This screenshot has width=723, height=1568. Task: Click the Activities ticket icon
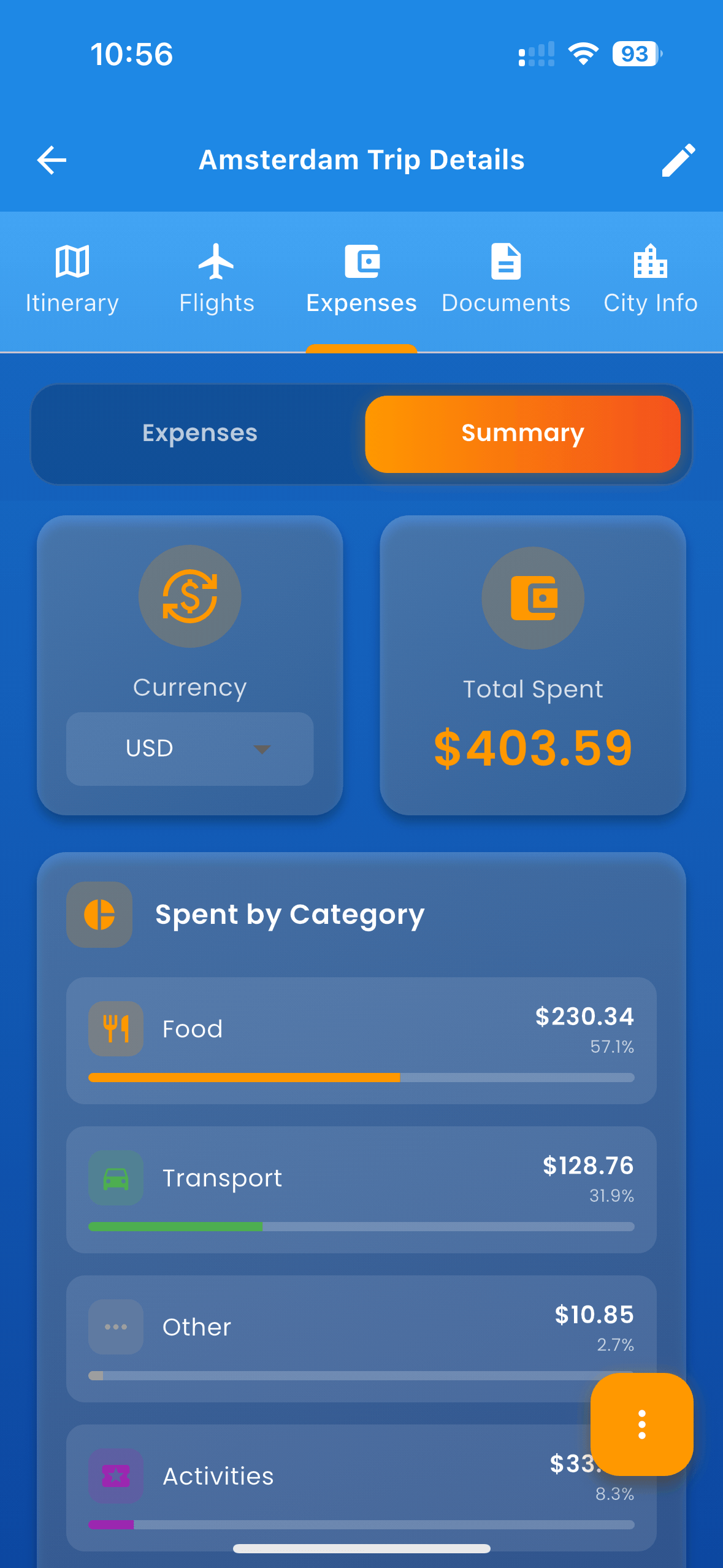point(116,1475)
